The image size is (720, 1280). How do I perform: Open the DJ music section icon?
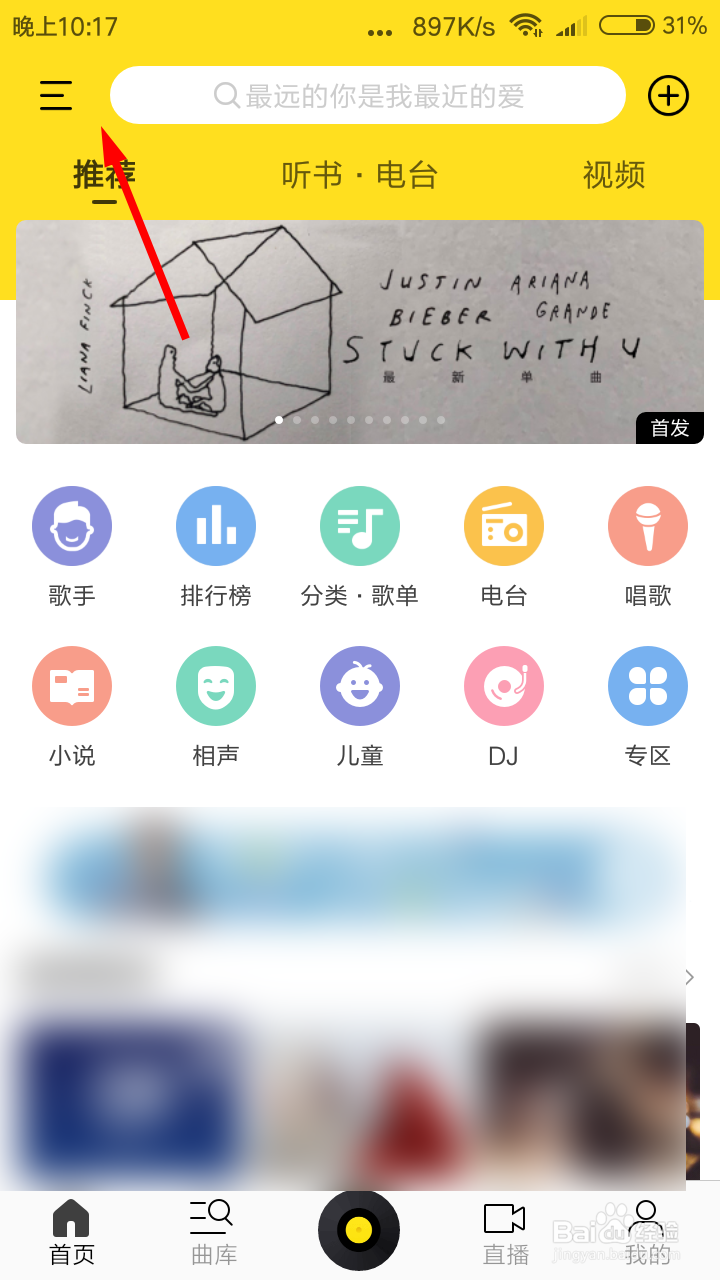click(x=504, y=685)
